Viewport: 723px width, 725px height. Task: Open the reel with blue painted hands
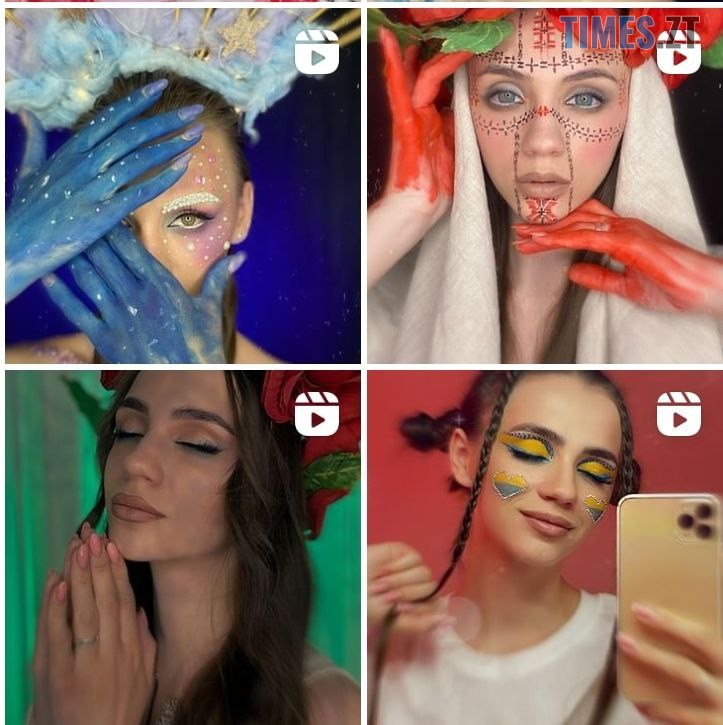click(x=182, y=186)
